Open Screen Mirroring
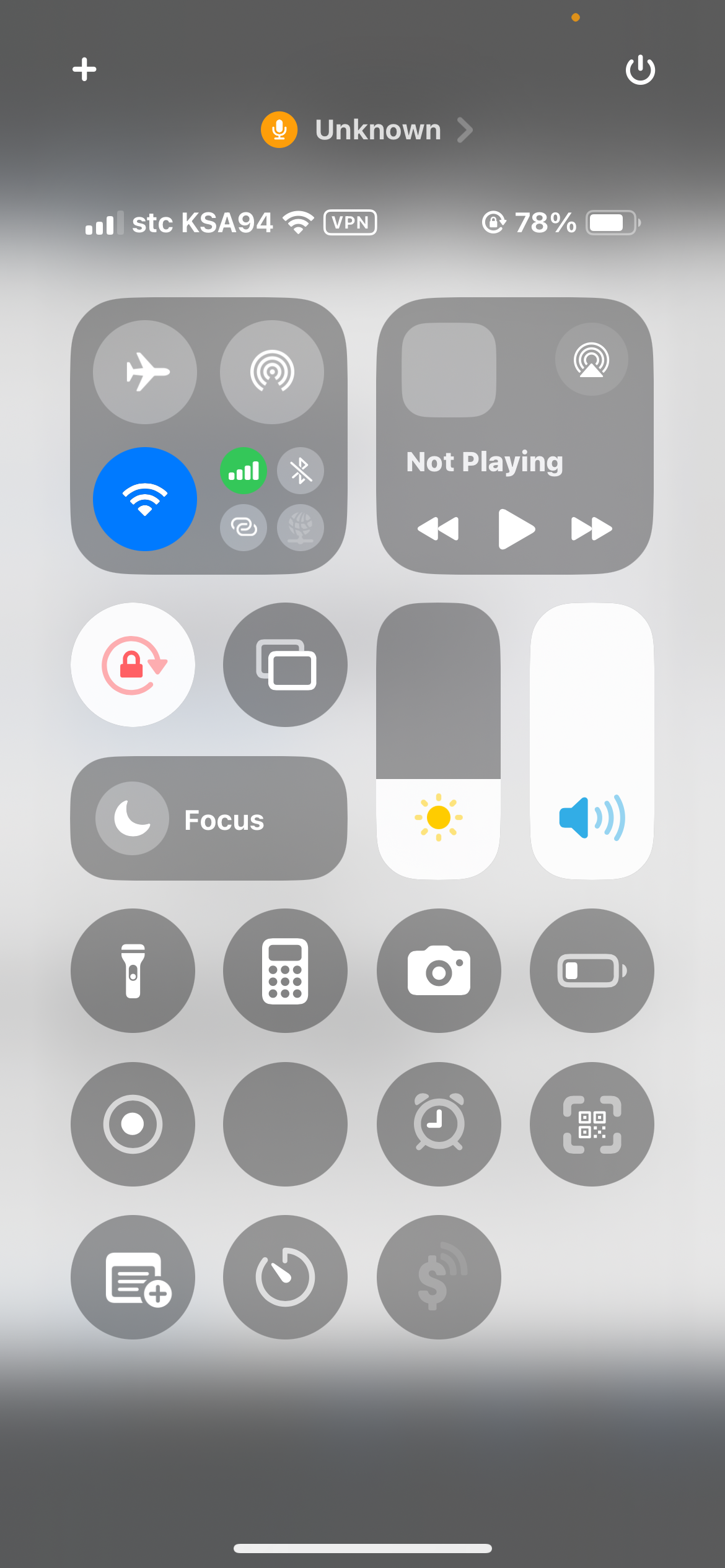This screenshot has height=1568, width=725. 285,664
